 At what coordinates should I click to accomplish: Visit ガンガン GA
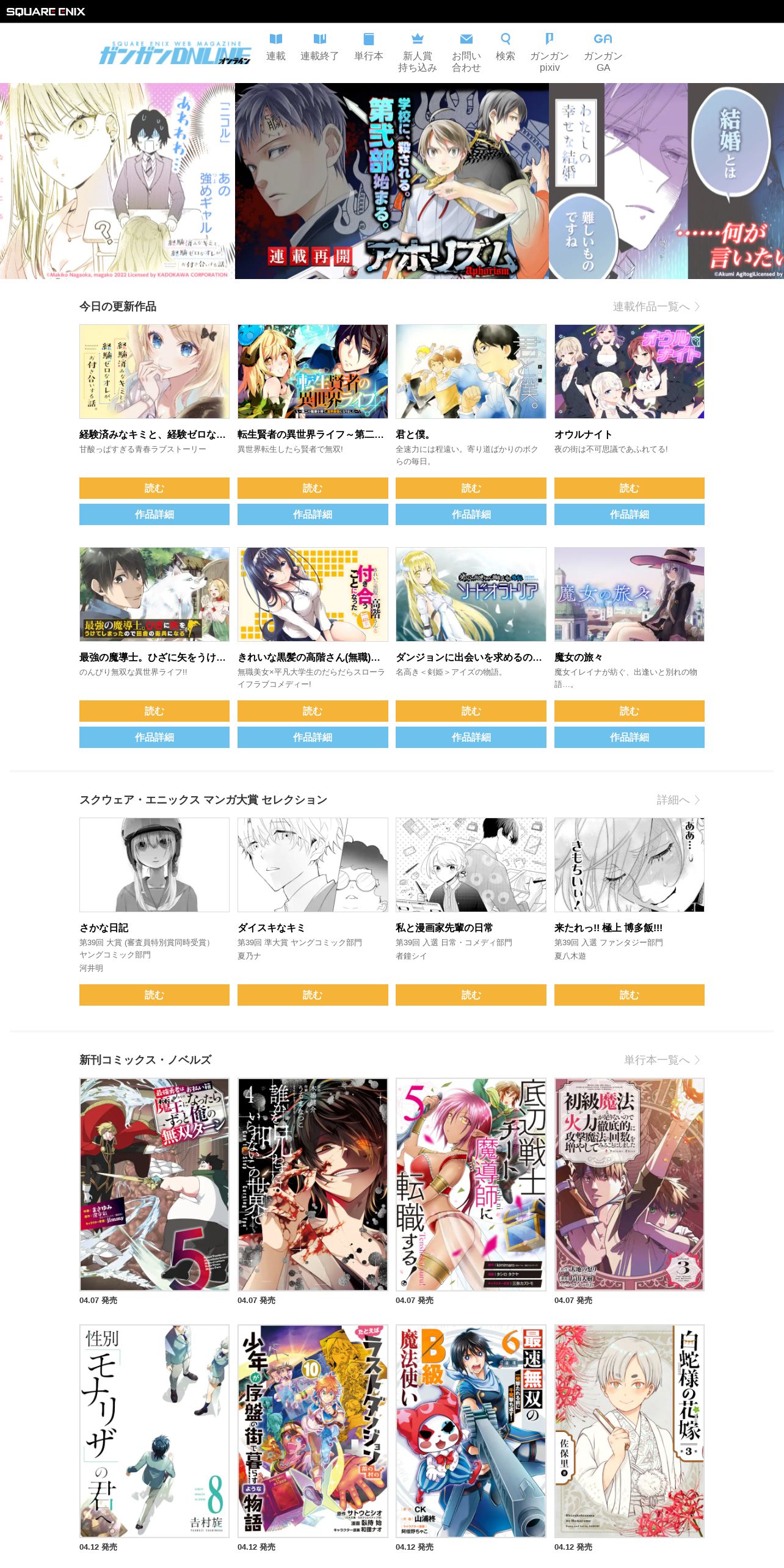[x=603, y=53]
